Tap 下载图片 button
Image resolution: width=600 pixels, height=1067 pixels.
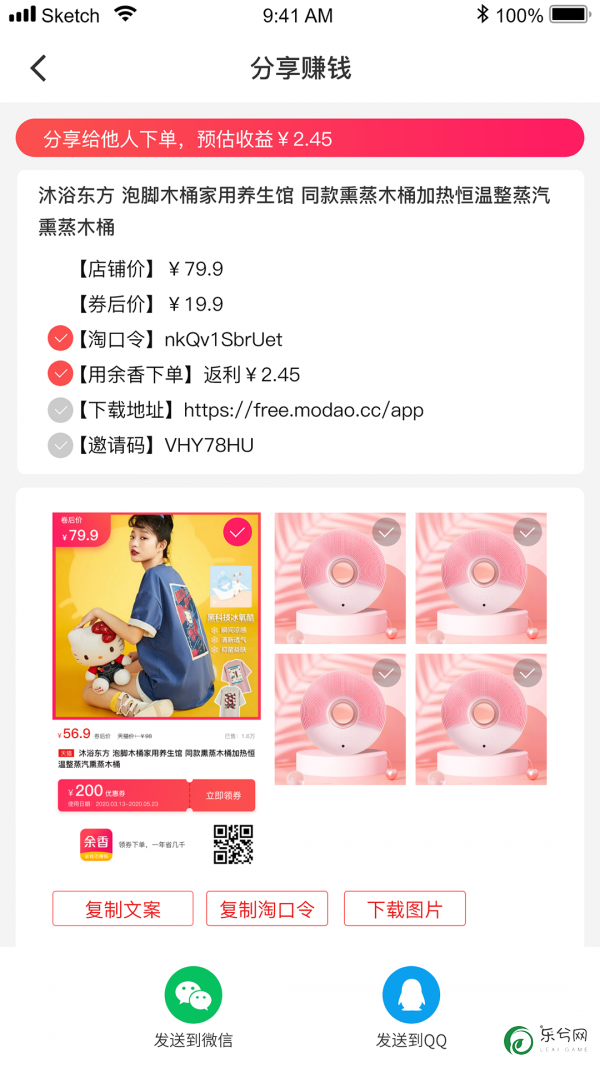coord(404,909)
